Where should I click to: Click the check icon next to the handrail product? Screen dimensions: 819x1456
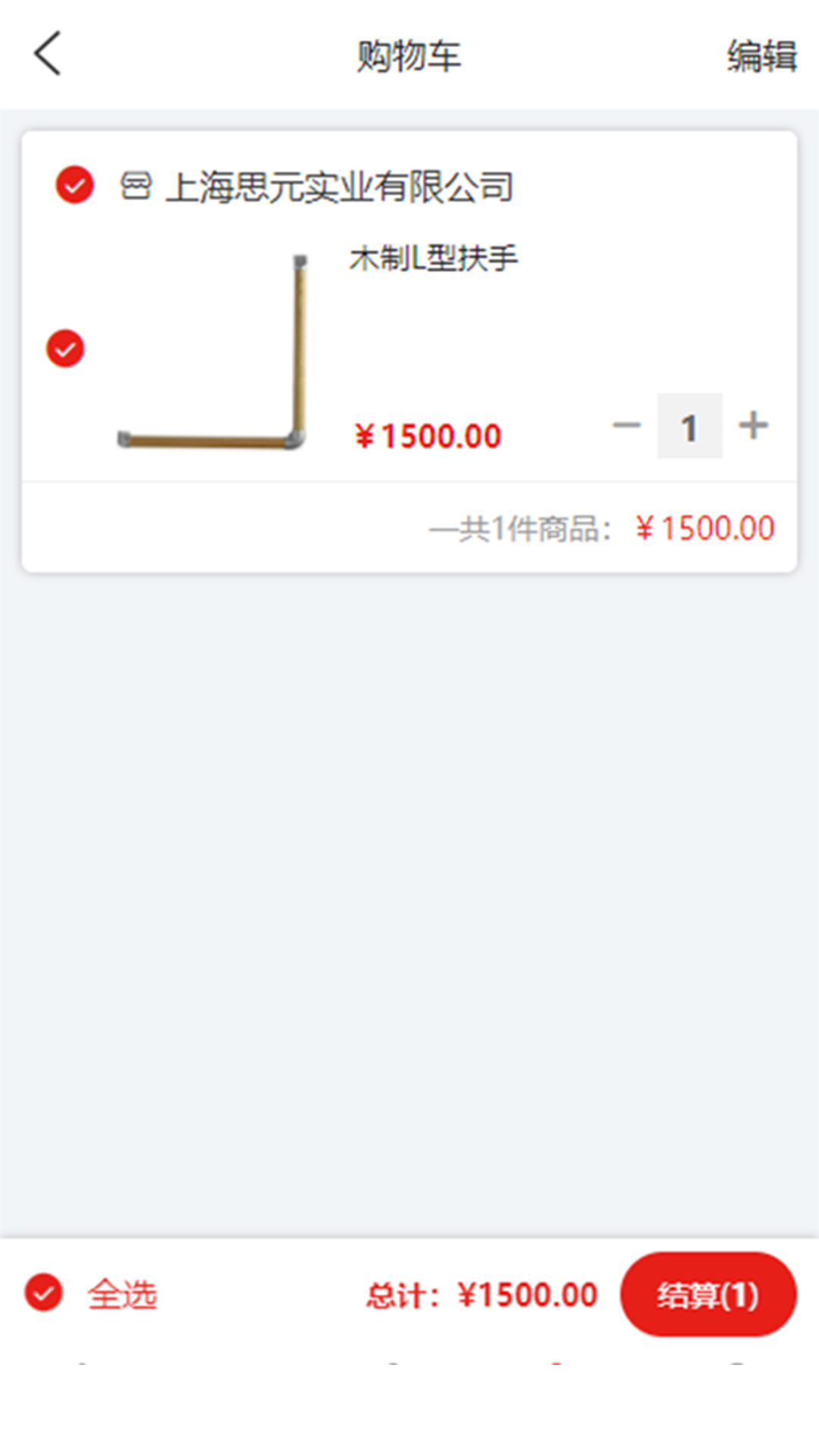pos(64,349)
